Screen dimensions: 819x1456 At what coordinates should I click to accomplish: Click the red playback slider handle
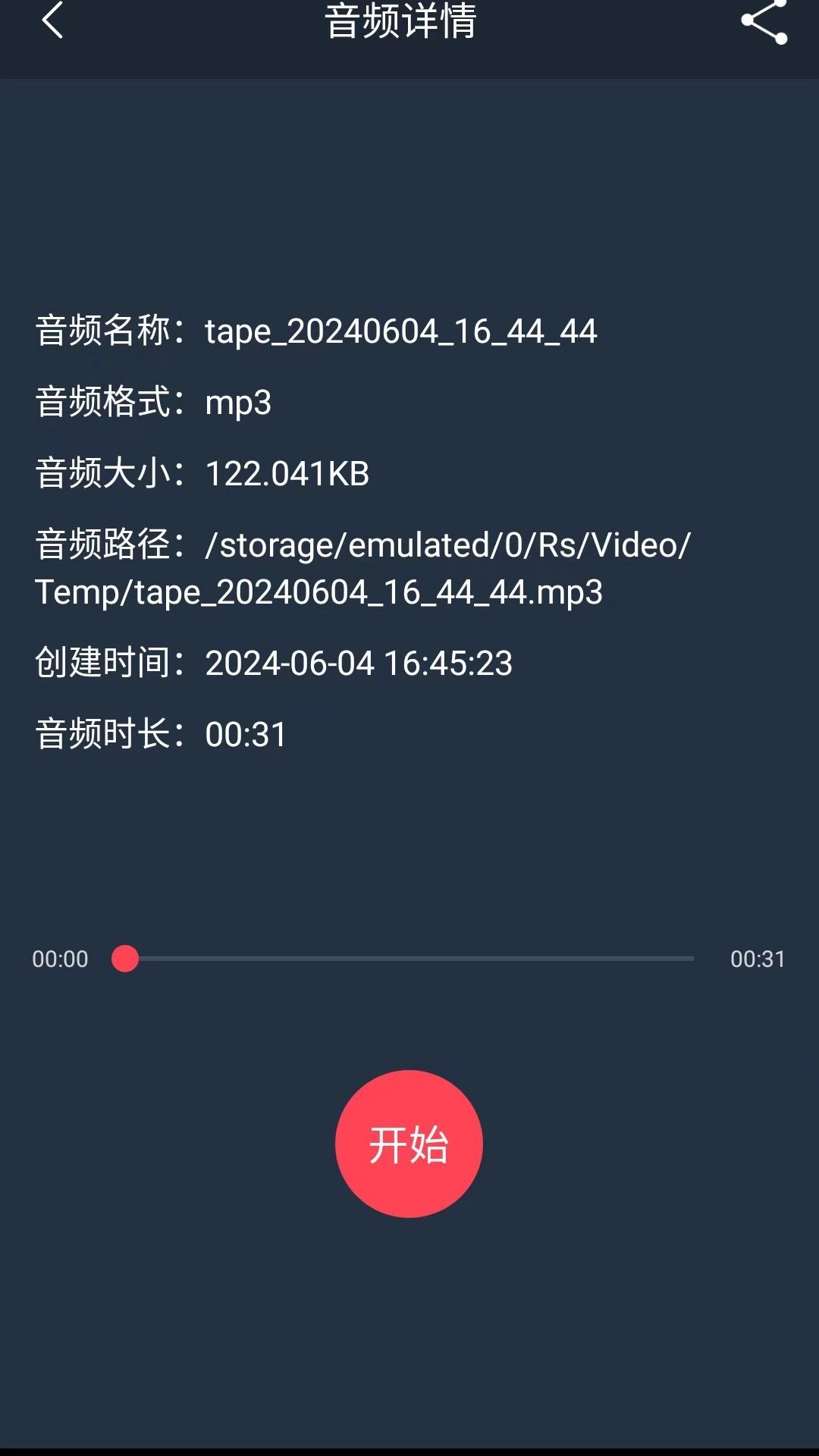click(125, 959)
